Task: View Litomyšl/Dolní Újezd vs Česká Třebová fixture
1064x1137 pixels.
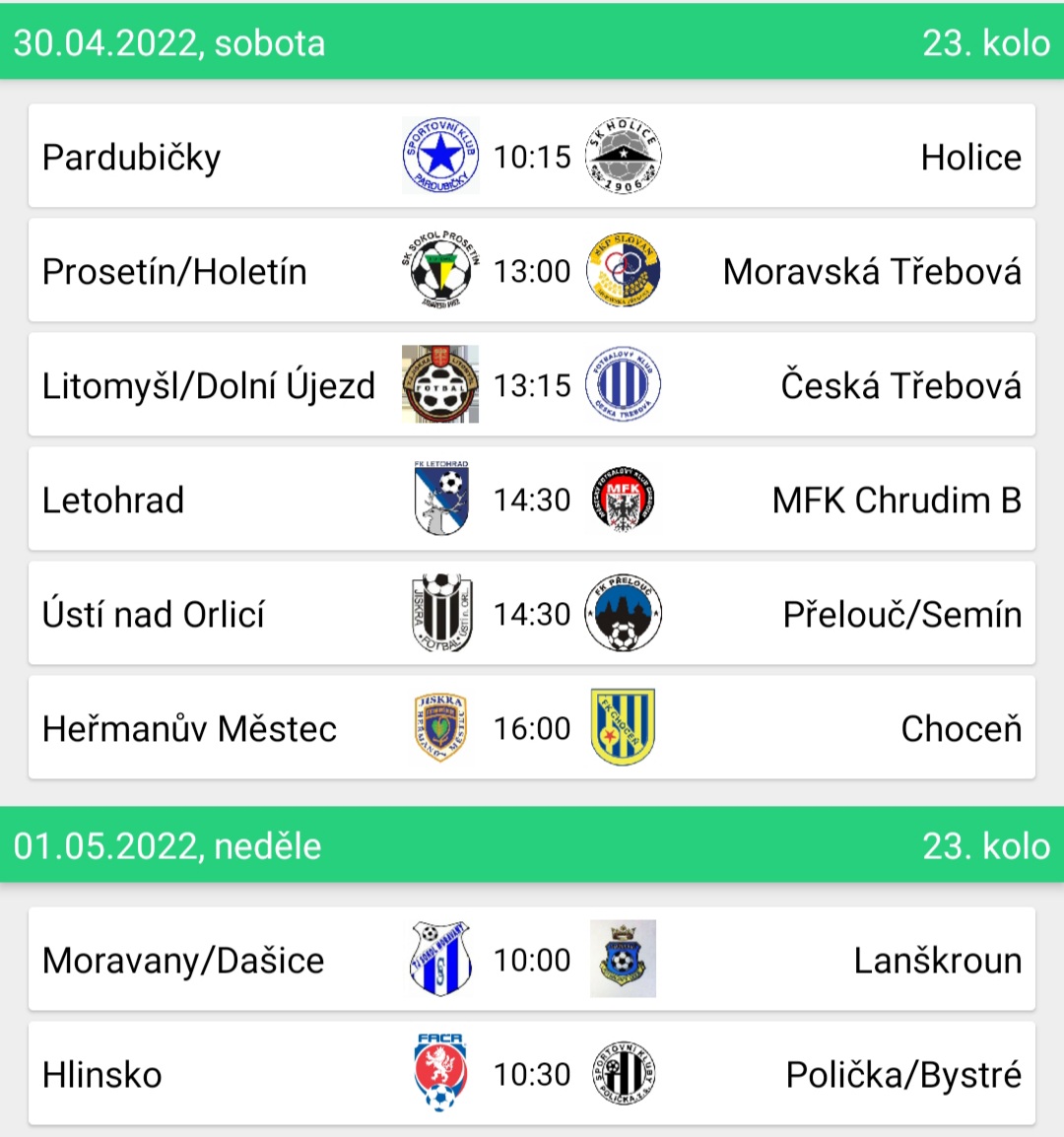Action: tap(532, 385)
